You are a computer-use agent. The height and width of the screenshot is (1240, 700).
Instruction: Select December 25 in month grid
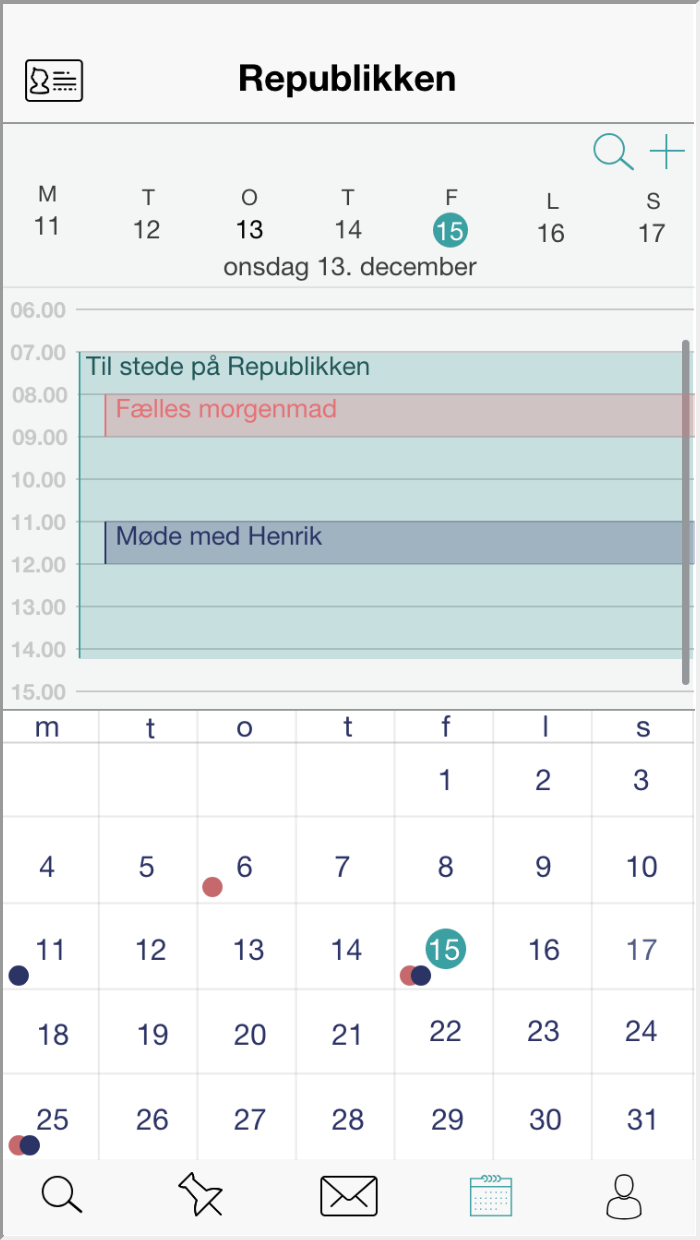click(x=50, y=1118)
